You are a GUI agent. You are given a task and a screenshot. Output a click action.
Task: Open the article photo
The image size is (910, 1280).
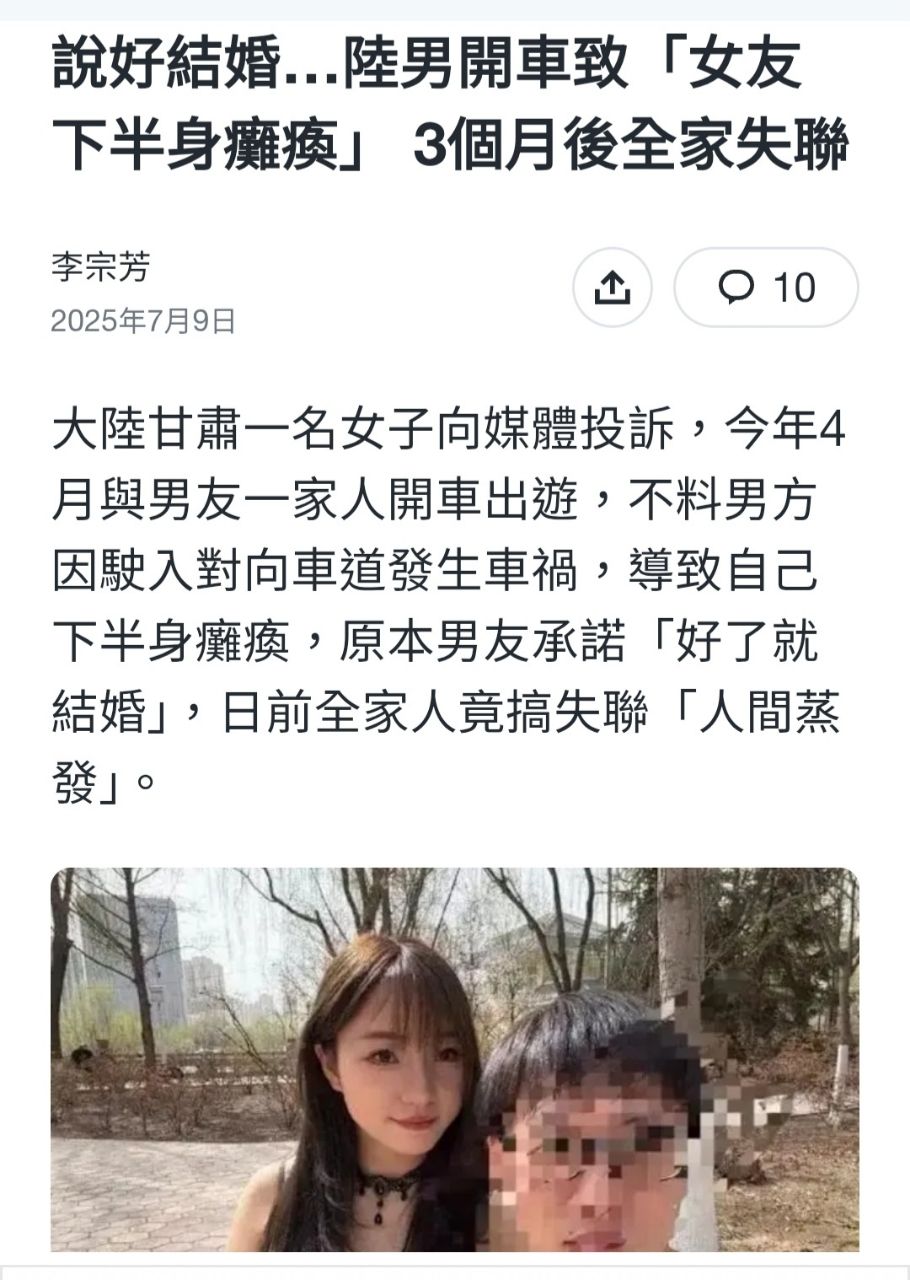point(454,1058)
